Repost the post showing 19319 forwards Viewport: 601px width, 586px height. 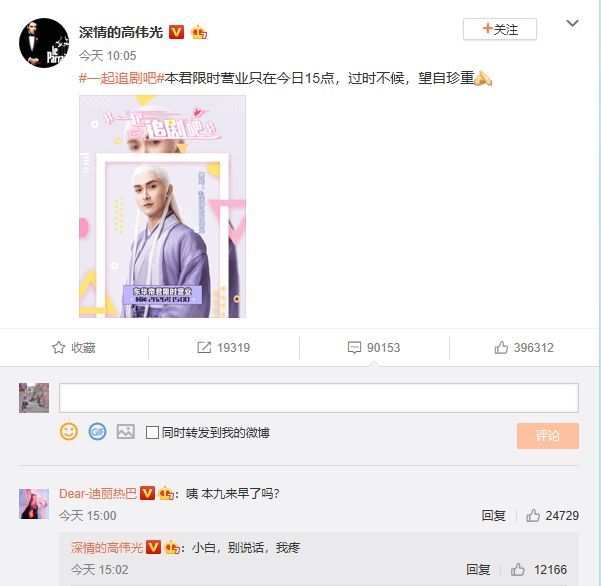(223, 348)
